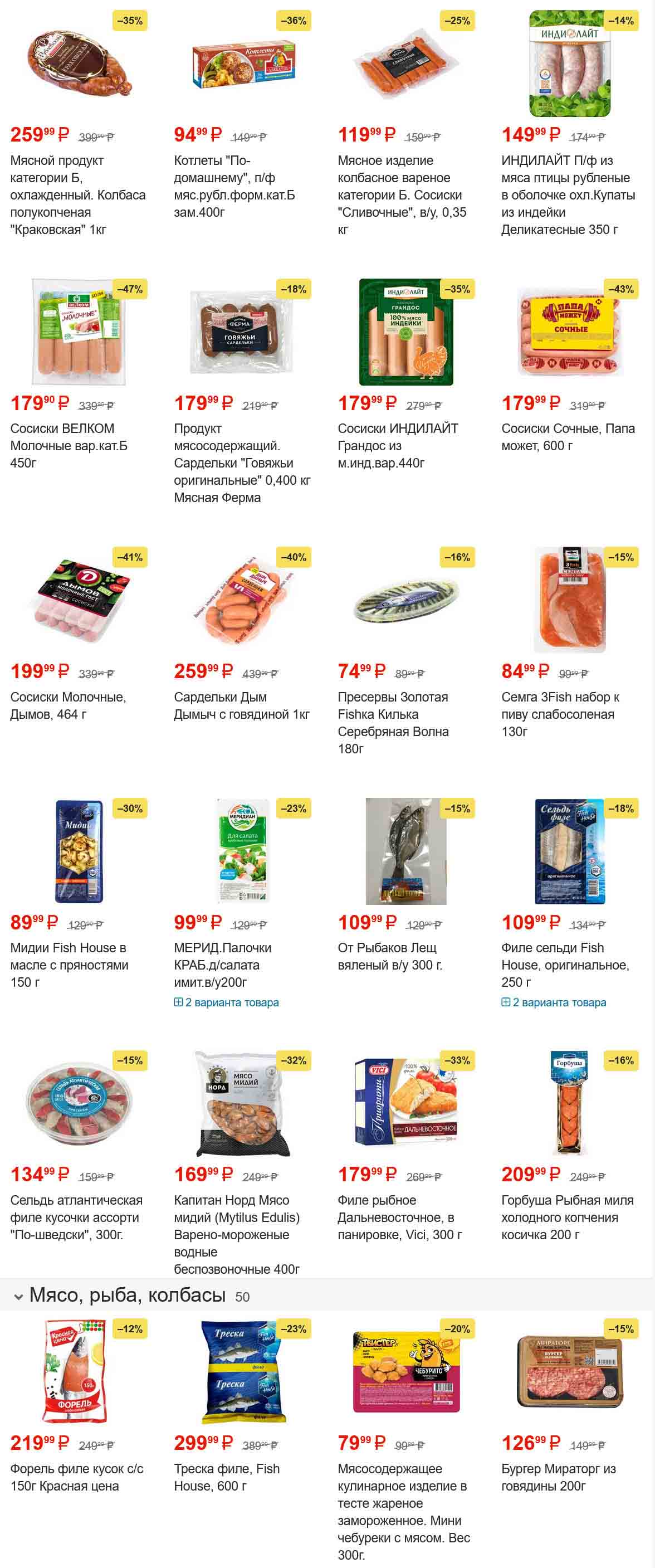Open От Рыбаков Лещ вяленый product

(389, 956)
